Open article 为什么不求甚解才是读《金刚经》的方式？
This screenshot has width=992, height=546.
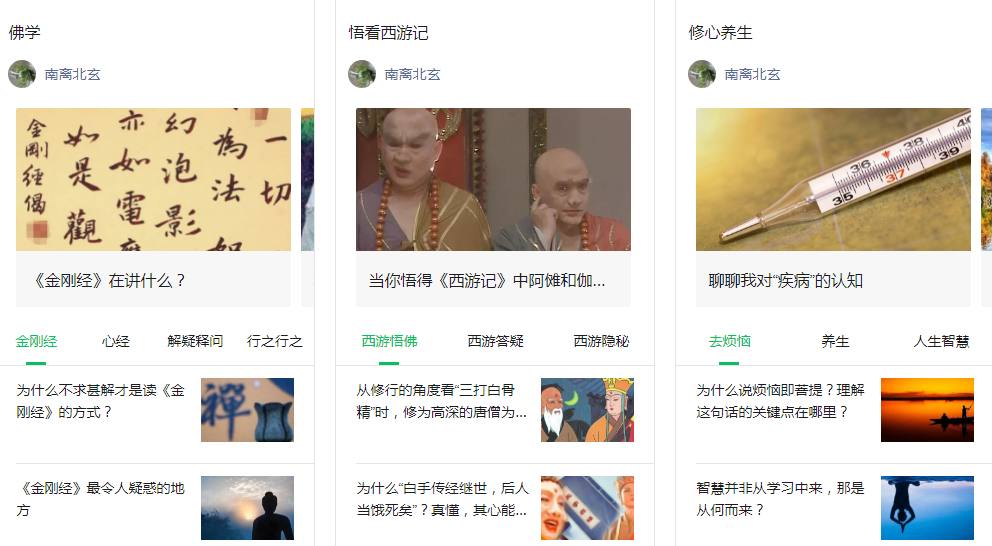[x=101, y=401]
